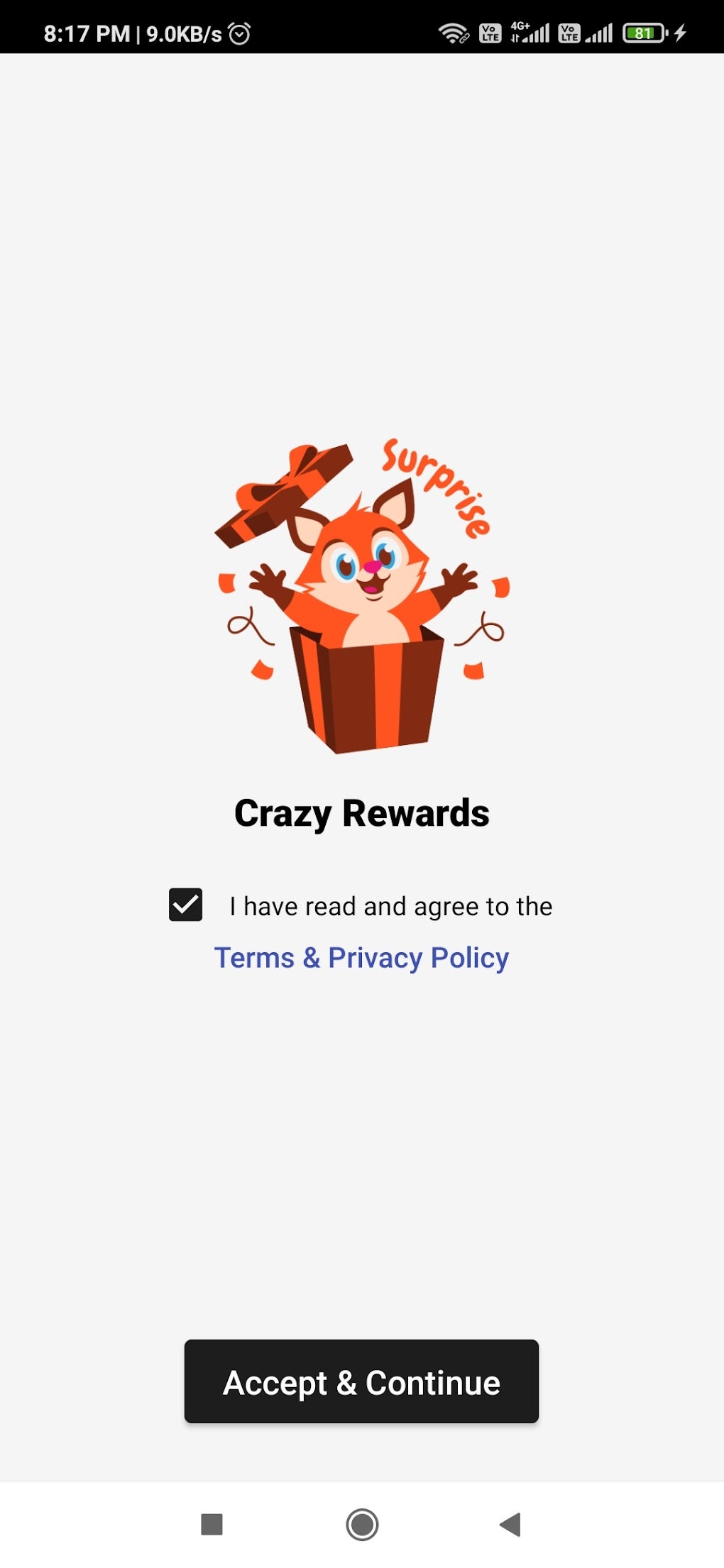Screen dimensions: 724x1568
Task: Open Terms & Privacy Policy link
Action: coord(361,958)
